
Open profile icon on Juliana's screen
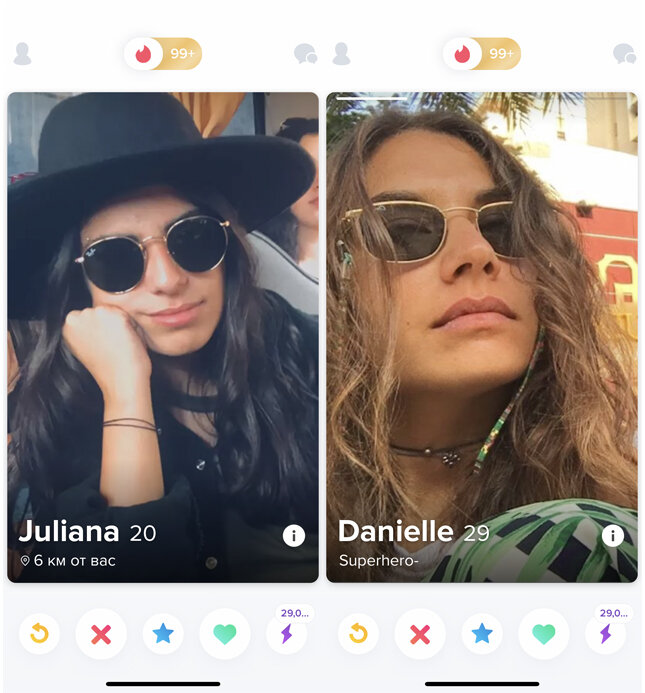[22, 54]
